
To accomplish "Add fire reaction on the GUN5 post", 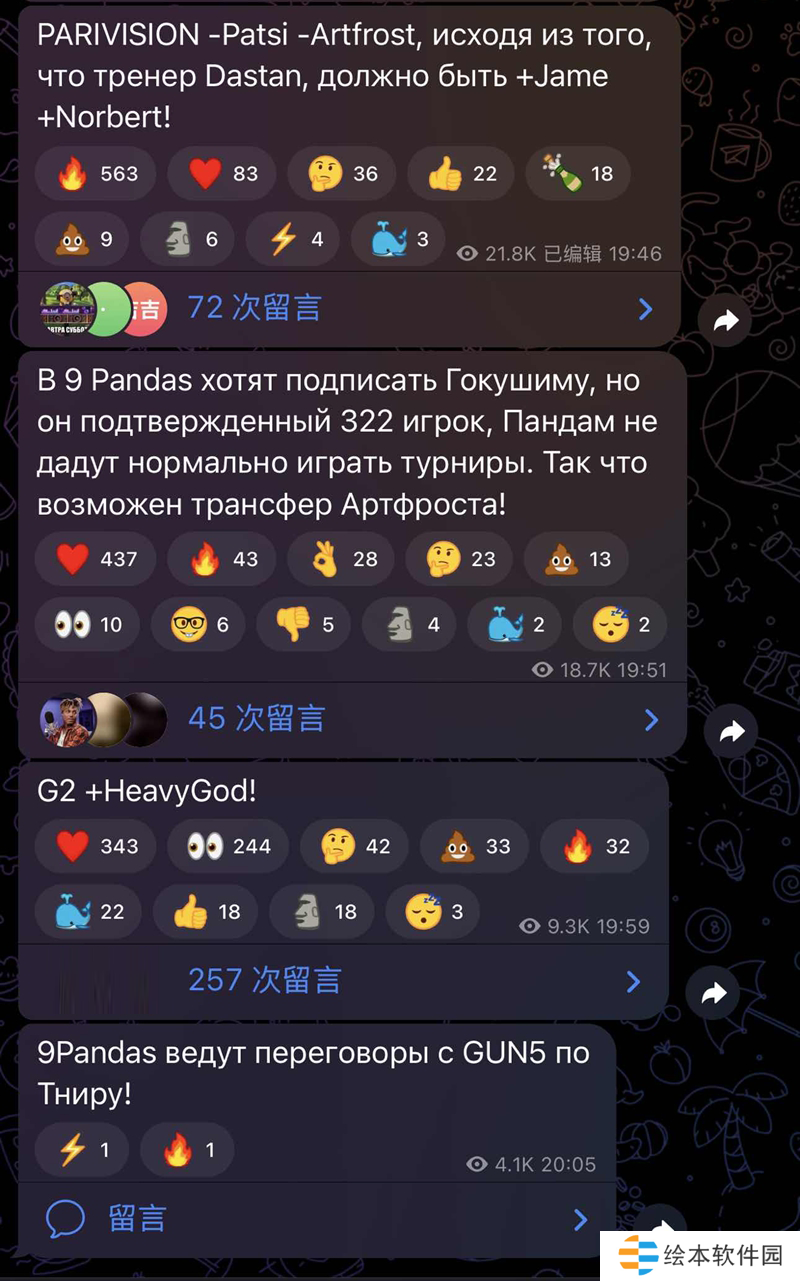I will (187, 1150).
